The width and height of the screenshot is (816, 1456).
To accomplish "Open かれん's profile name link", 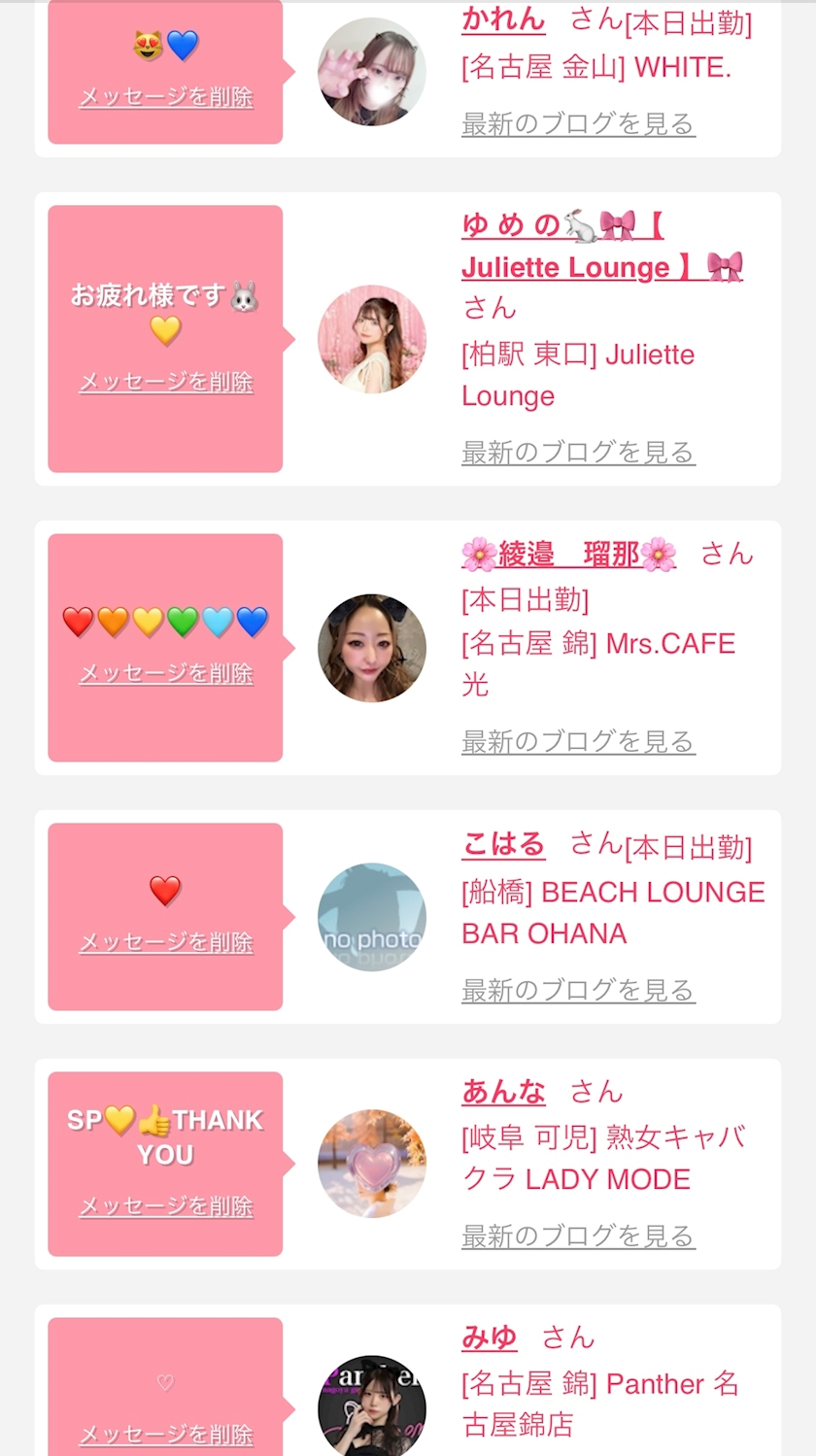I will pos(503,19).
